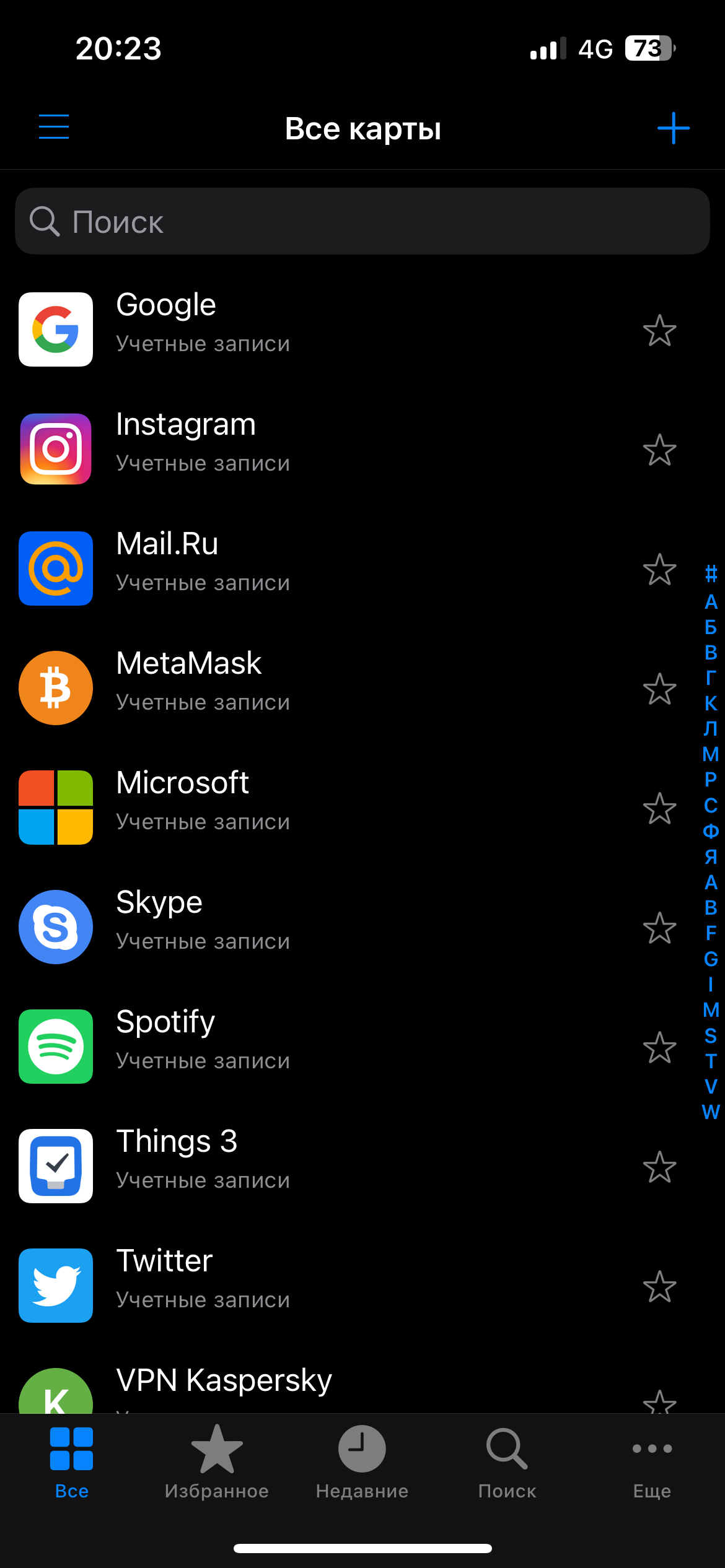
Task: Favorite the Spotify entry
Action: [659, 1047]
